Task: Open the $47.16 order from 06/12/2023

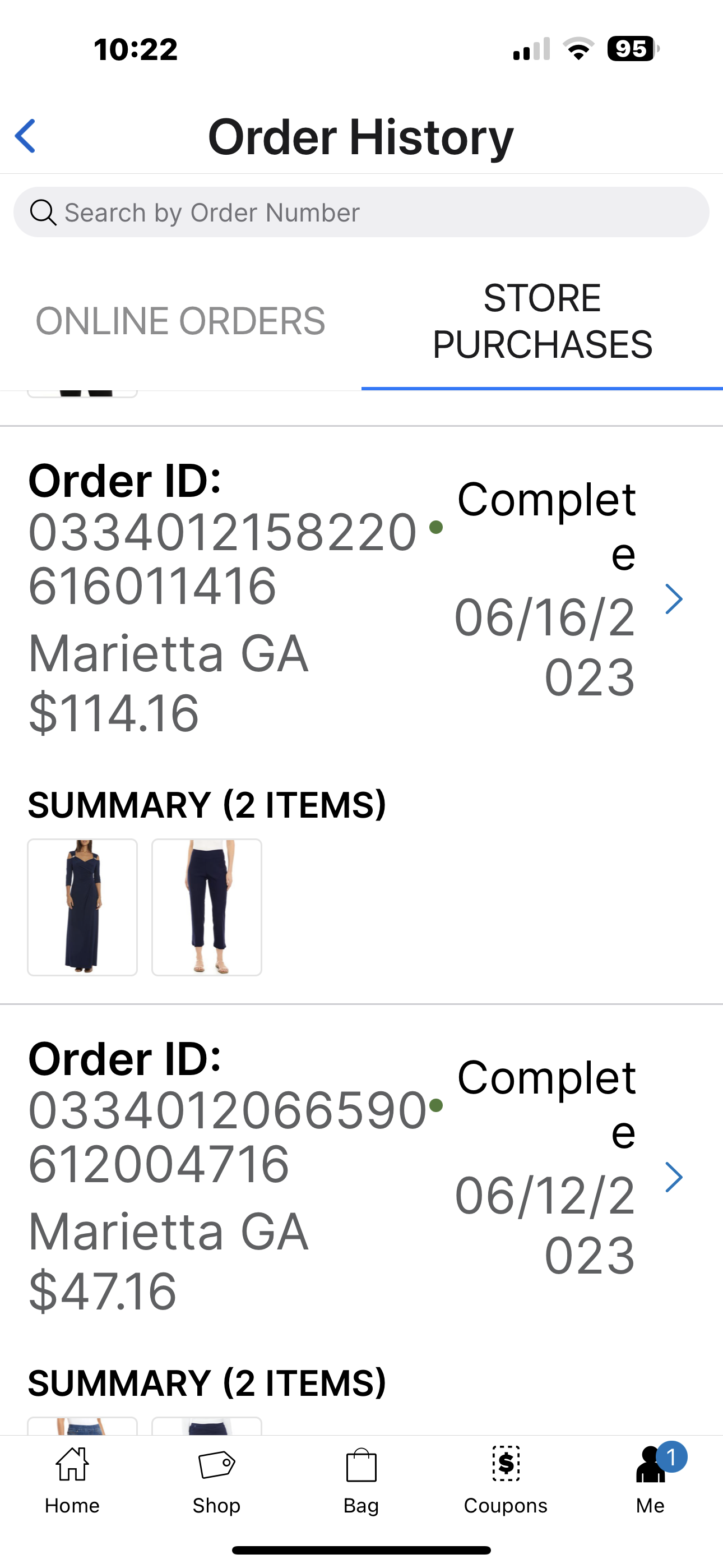Action: pyautogui.click(x=673, y=1178)
